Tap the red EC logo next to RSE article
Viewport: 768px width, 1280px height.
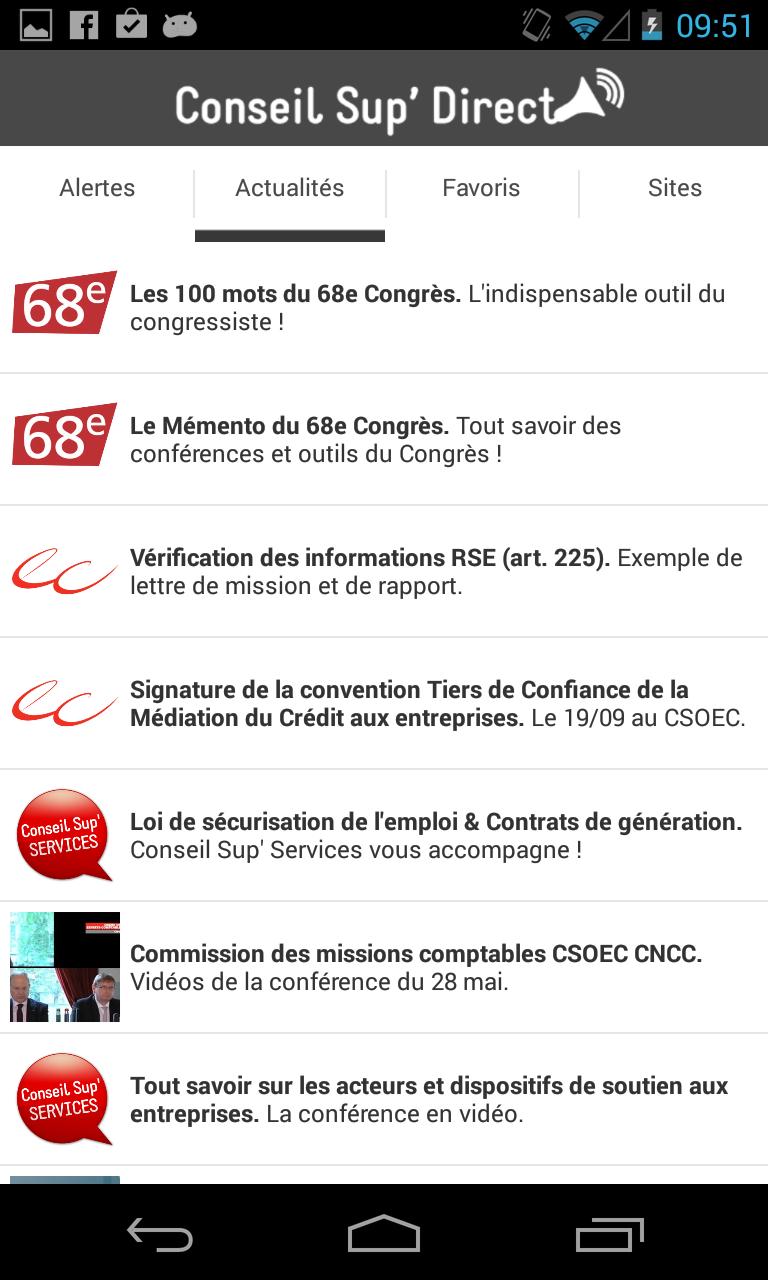[x=63, y=570]
